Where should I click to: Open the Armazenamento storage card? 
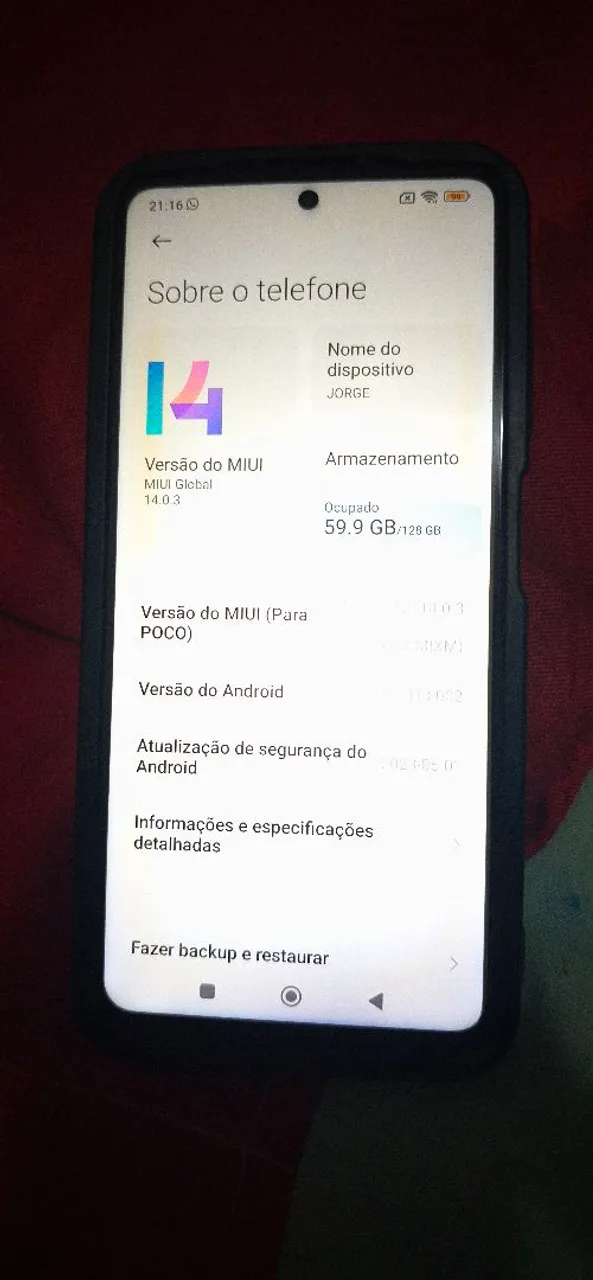[x=397, y=494]
